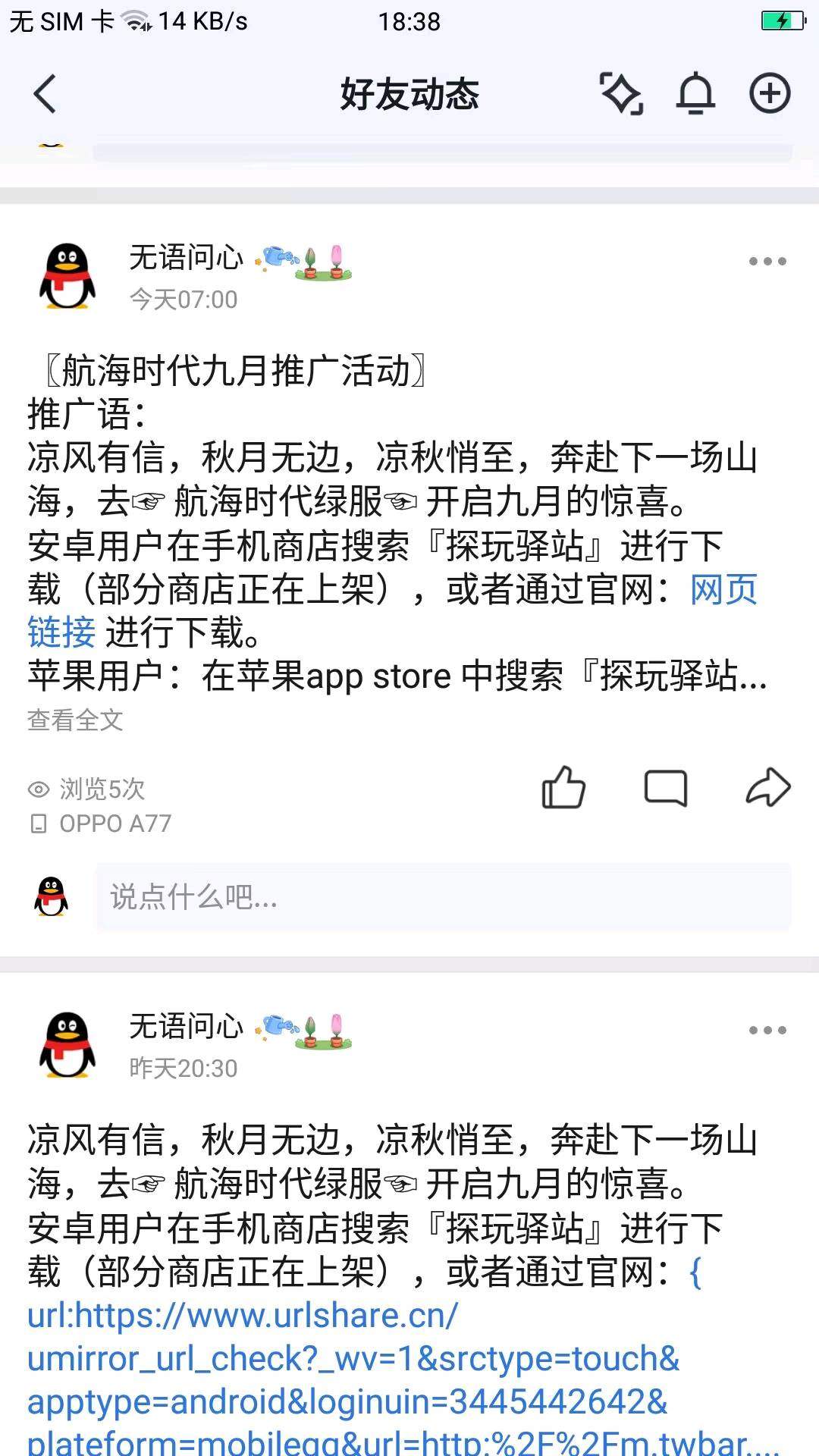
Task: Like the 航海时代九月推广活动 post
Action: pos(563,788)
